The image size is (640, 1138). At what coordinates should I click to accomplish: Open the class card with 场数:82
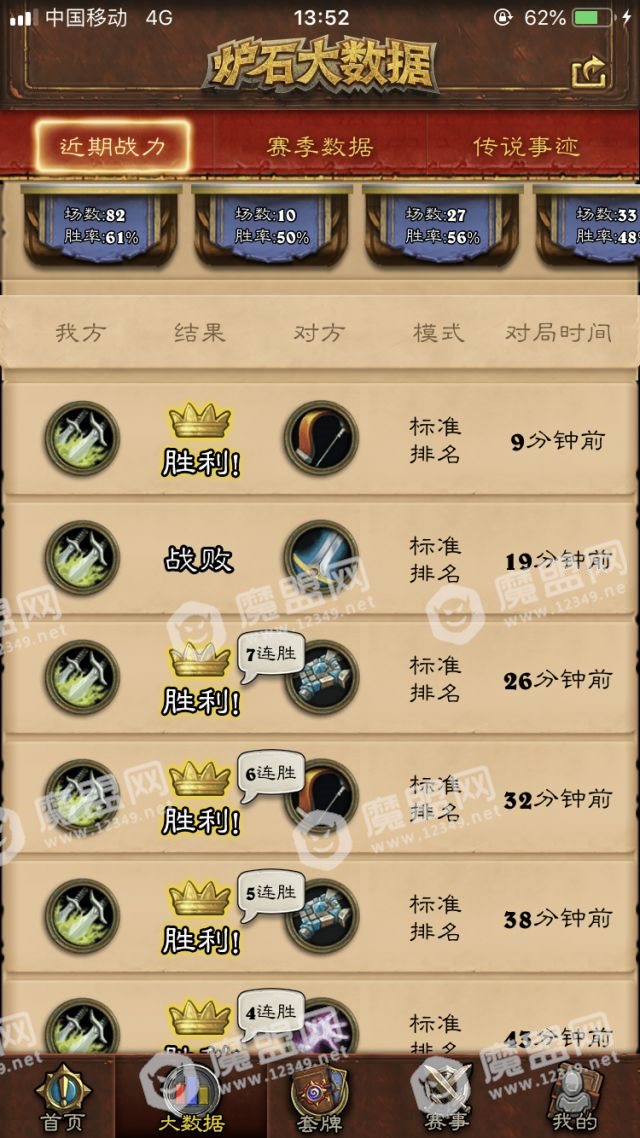click(100, 227)
